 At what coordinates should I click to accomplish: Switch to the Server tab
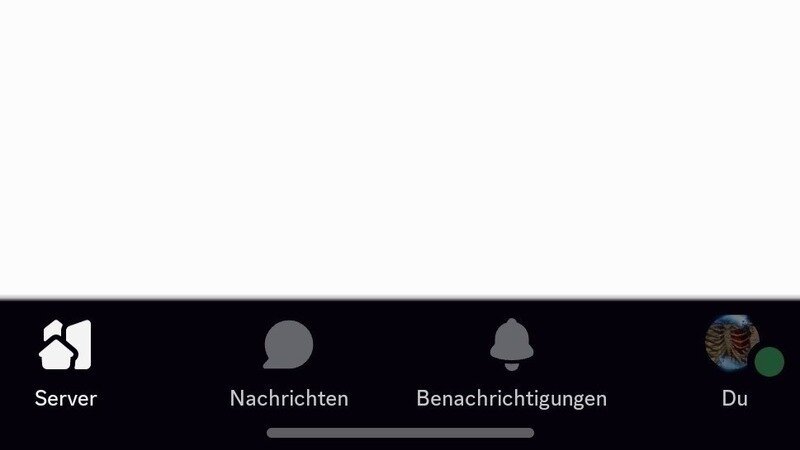66,362
